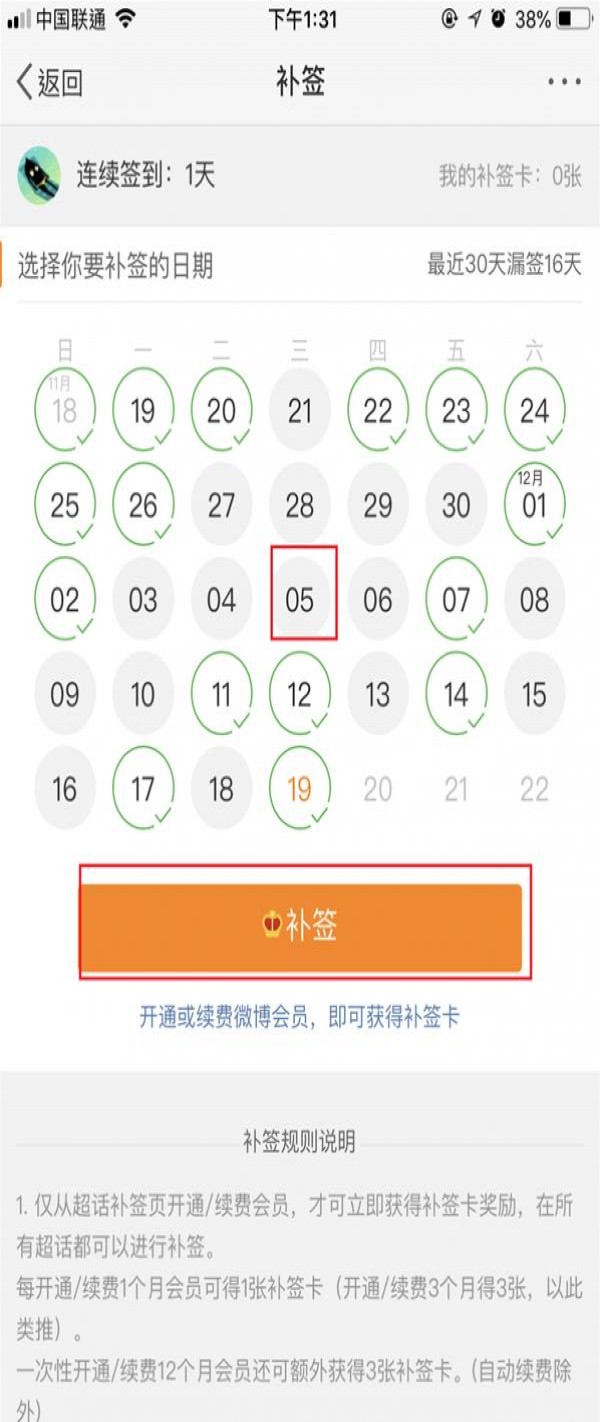Select date 30 on the calendar

click(456, 505)
